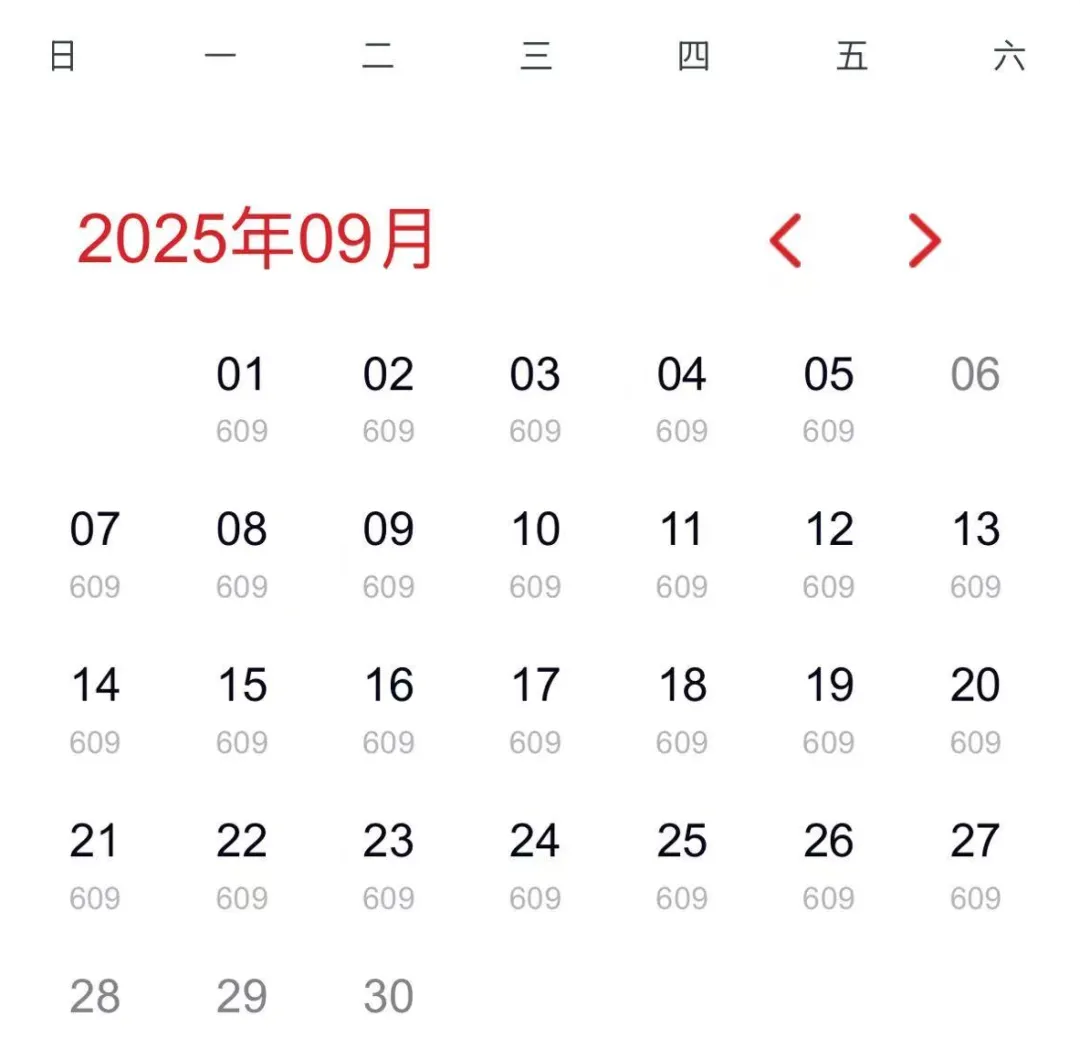Pick date 15 in the calendar
This screenshot has width=1080, height=1048.
(x=241, y=708)
